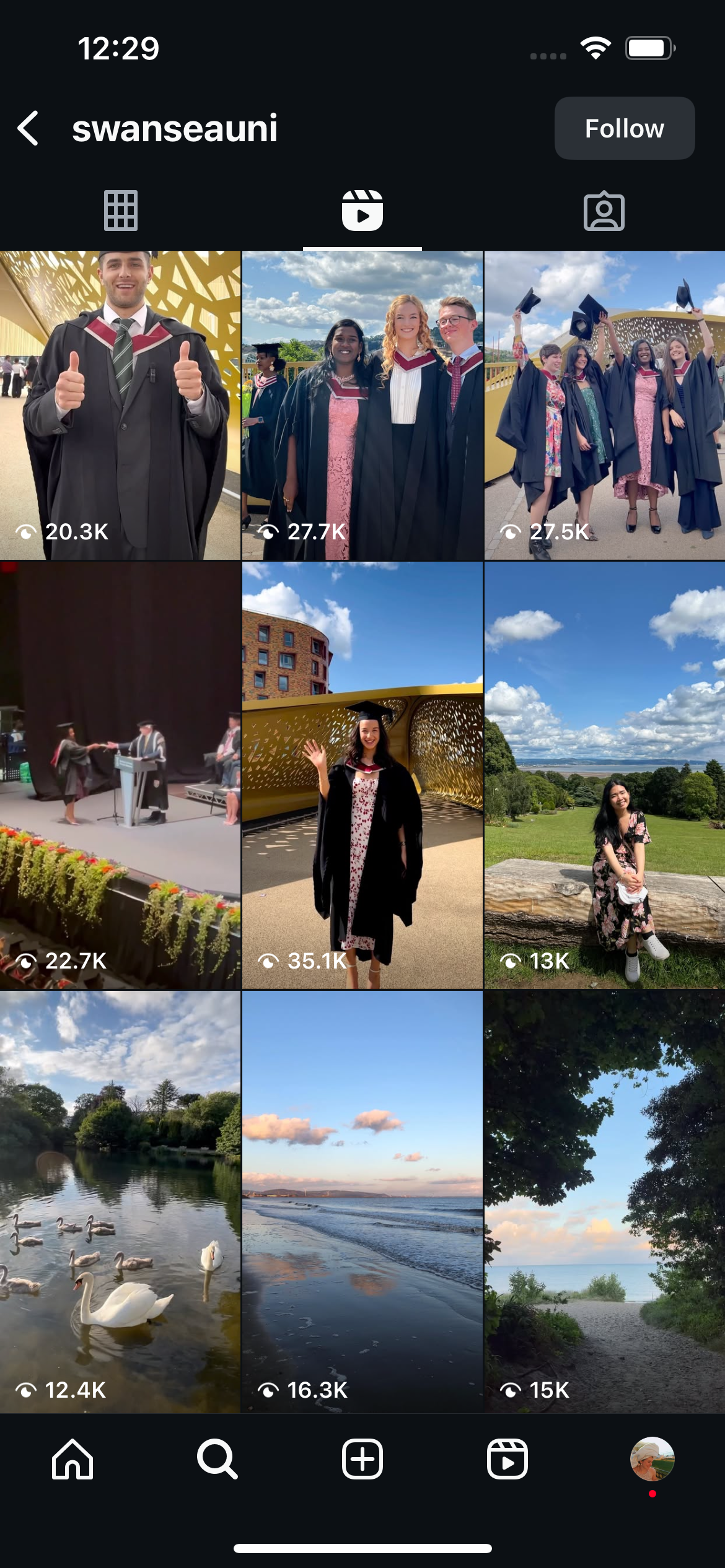725x1568 pixels.
Task: Select the Reels tab
Action: click(362, 211)
